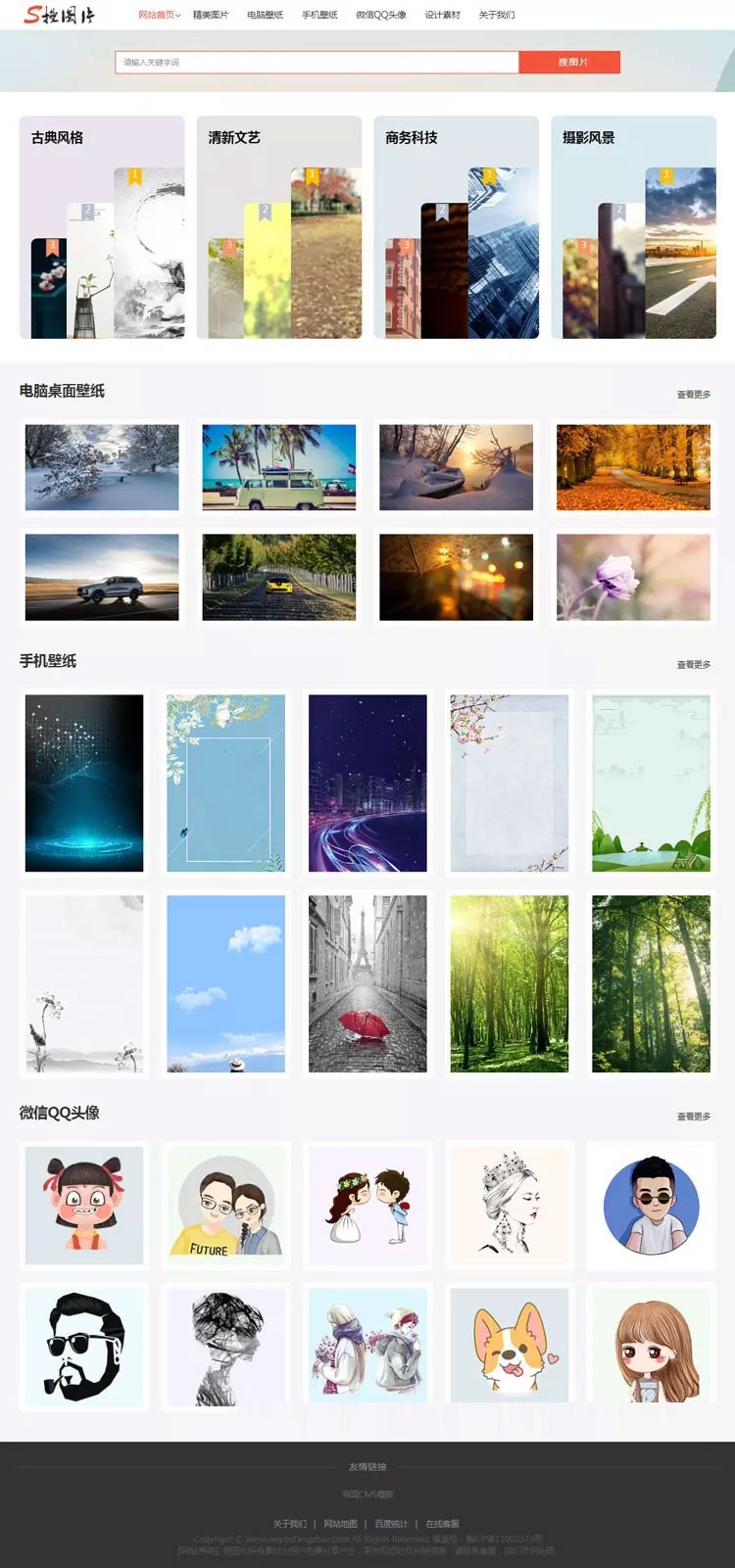Screen dimensions: 735x1568
Task: Open the 摄影风景 category card
Action: [633, 227]
